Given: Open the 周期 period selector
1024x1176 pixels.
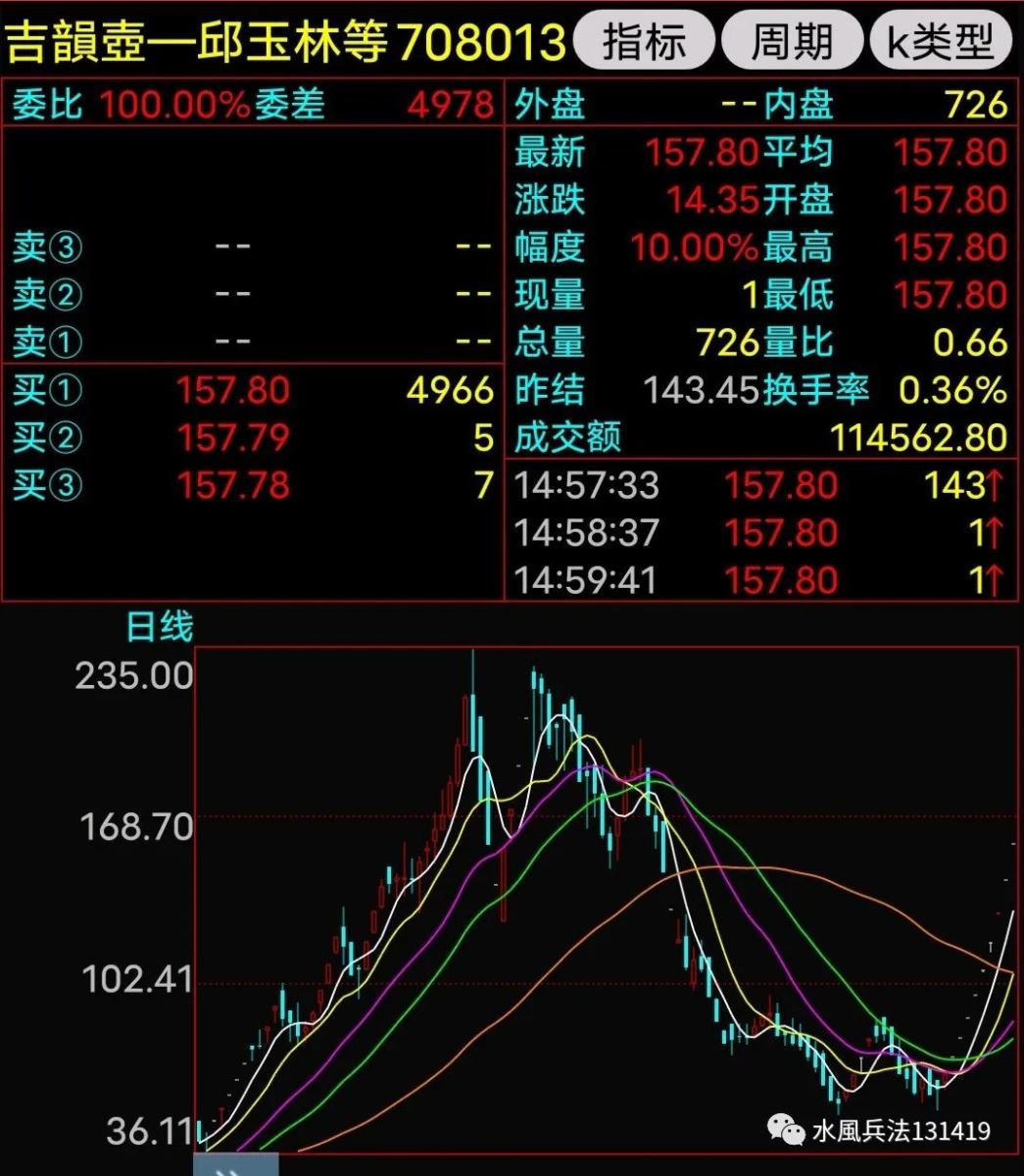Looking at the screenshot, I should [x=791, y=41].
